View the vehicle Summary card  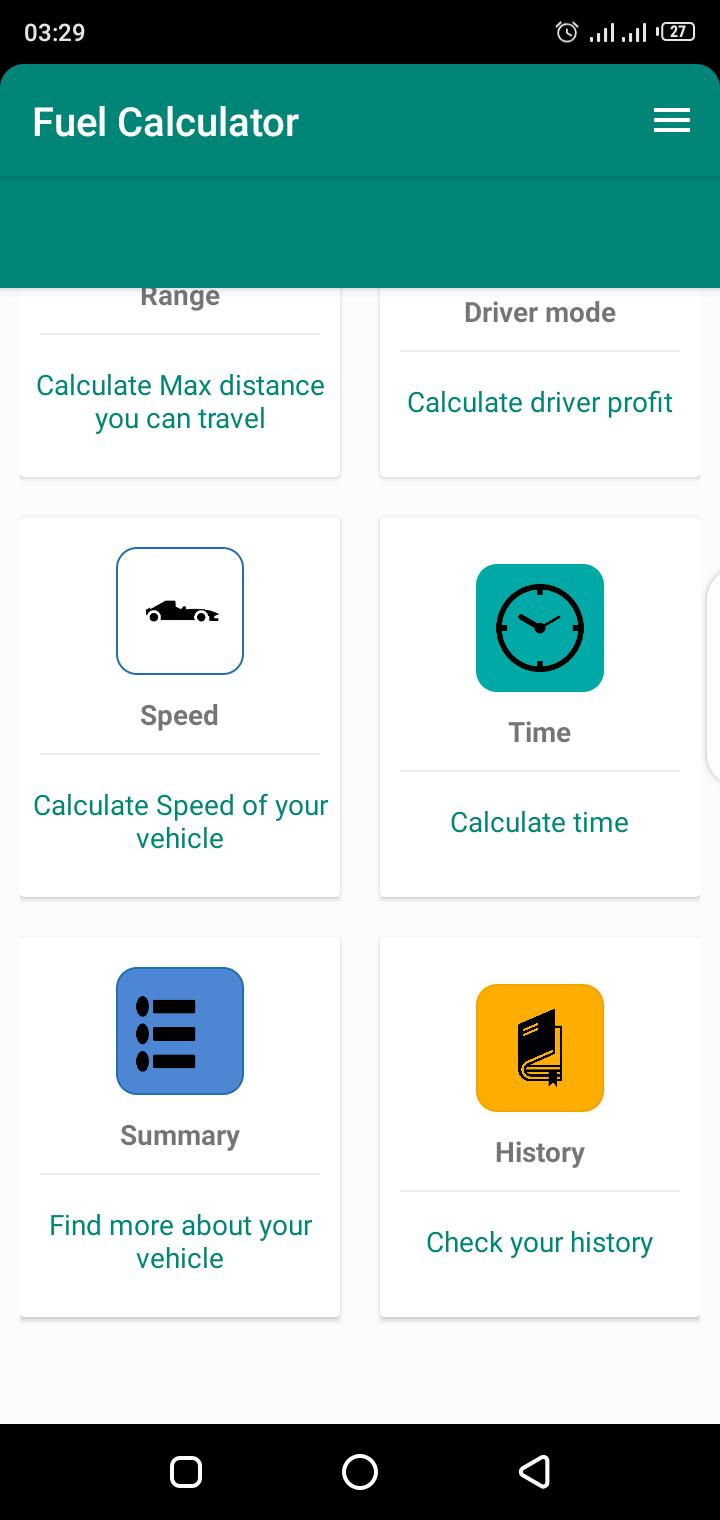(180, 1127)
